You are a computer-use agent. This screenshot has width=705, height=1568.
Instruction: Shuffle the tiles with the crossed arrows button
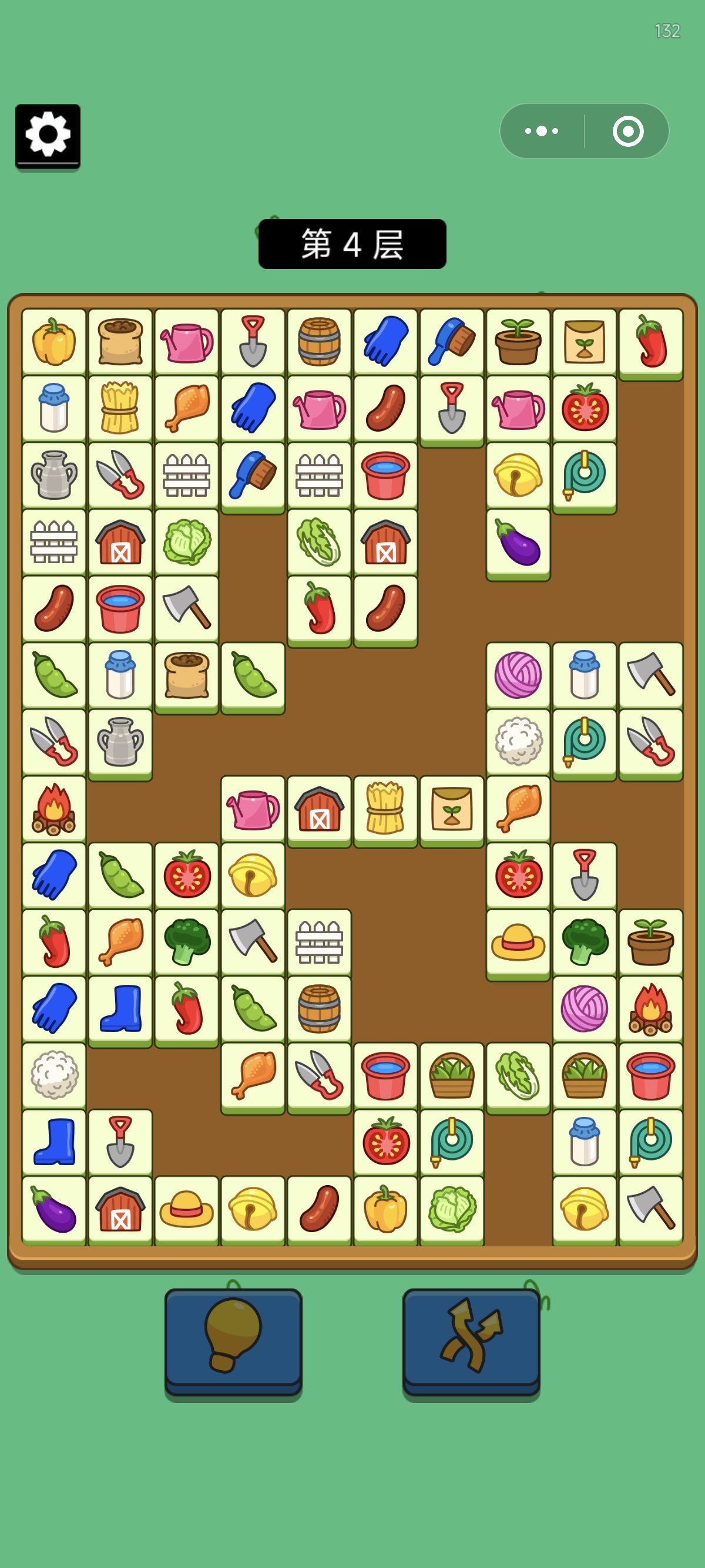(471, 1338)
